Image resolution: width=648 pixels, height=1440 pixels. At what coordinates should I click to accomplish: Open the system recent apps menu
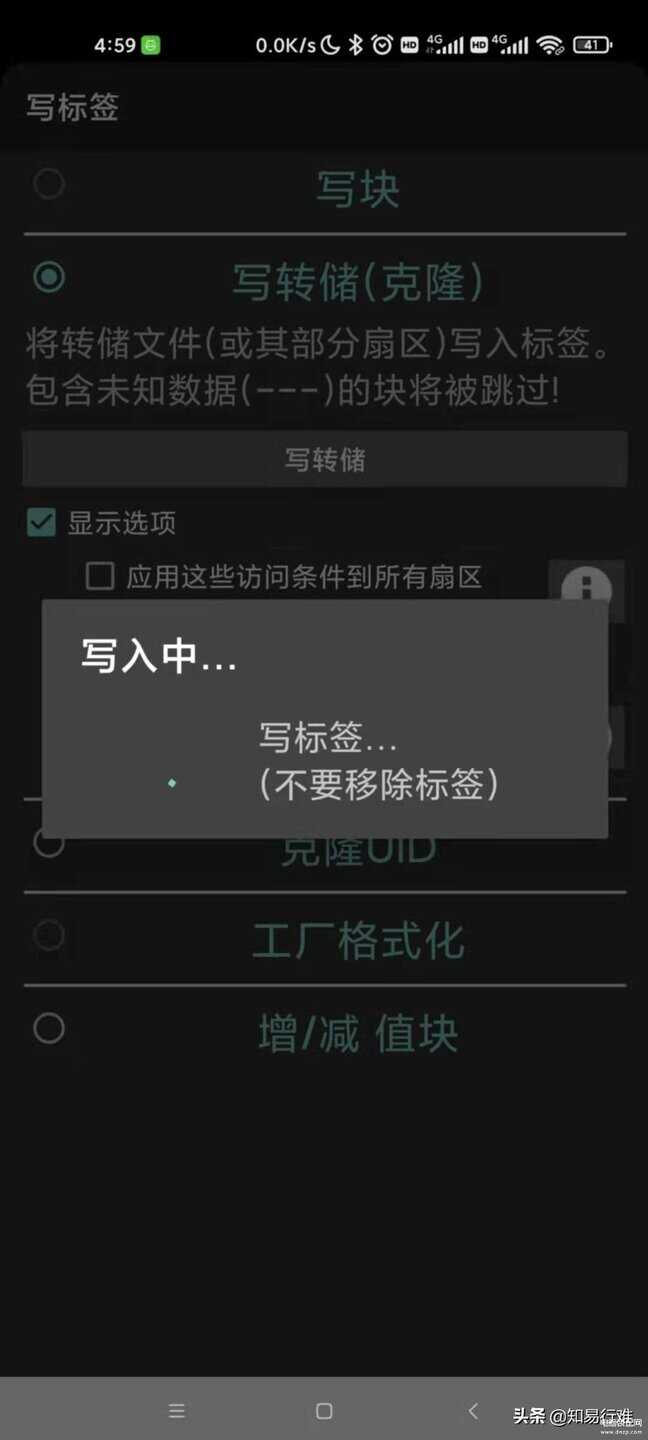[x=177, y=1411]
